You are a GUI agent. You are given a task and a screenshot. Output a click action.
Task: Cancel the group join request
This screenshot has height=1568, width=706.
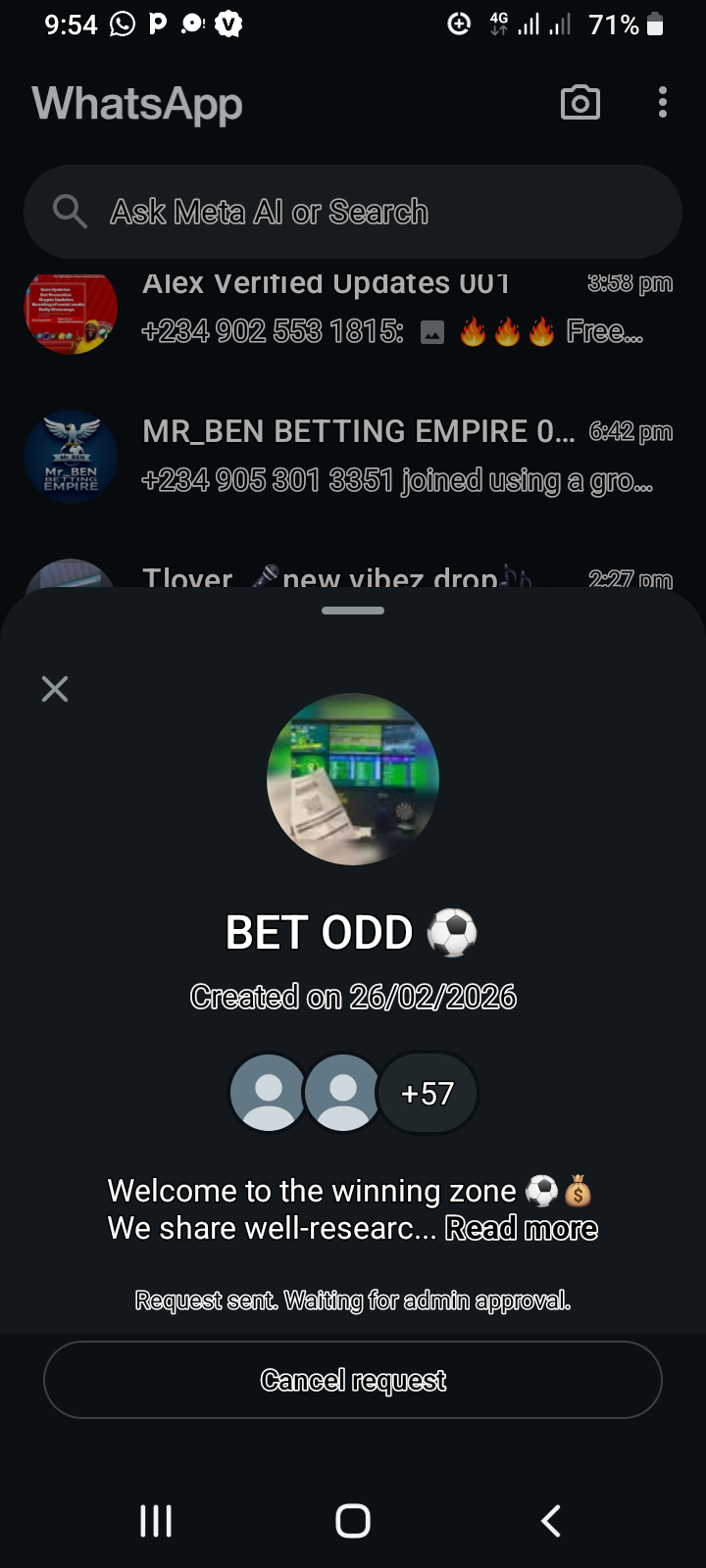353,1380
